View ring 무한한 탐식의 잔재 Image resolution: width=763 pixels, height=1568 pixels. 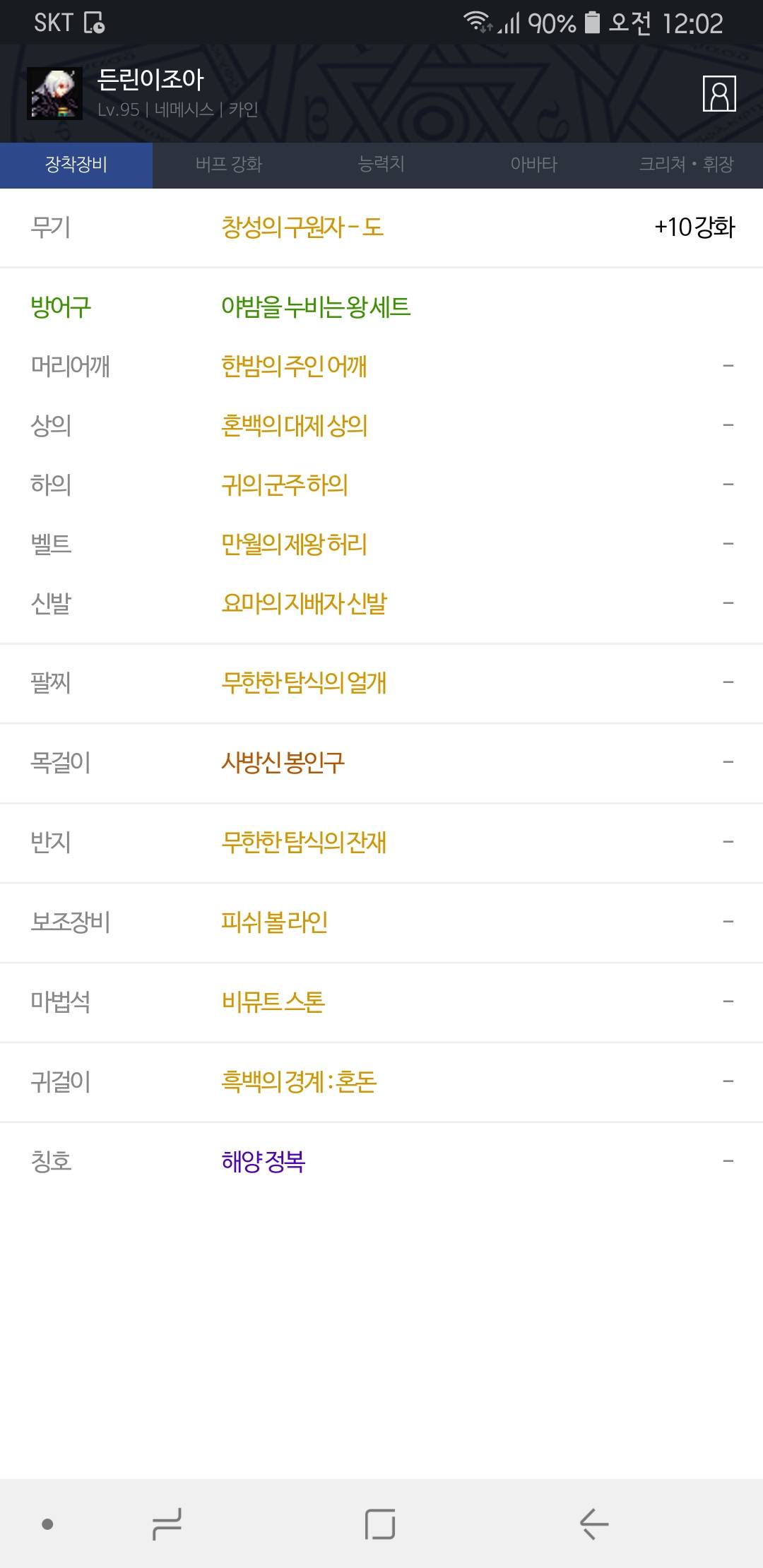pyautogui.click(x=381, y=843)
